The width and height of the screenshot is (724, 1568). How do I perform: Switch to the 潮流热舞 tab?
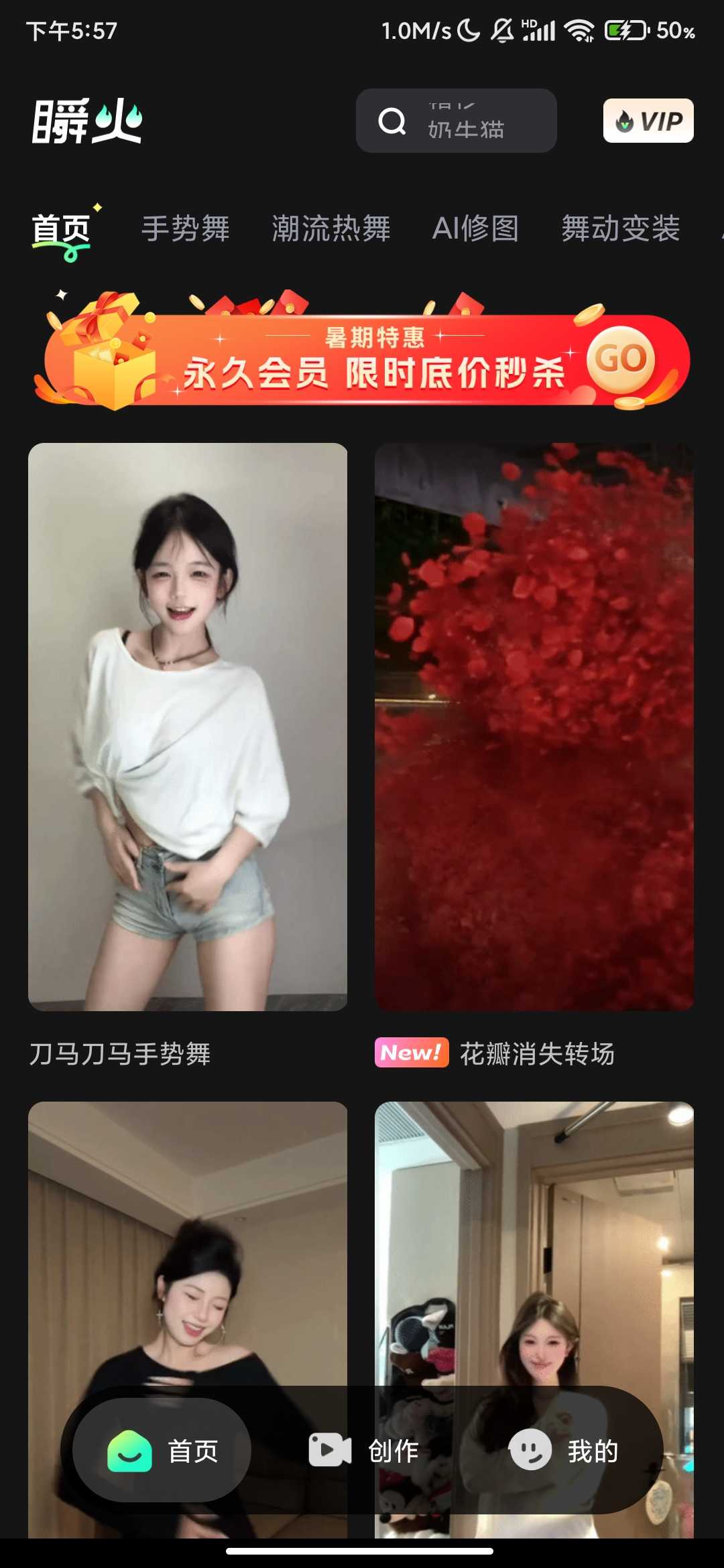pos(331,229)
